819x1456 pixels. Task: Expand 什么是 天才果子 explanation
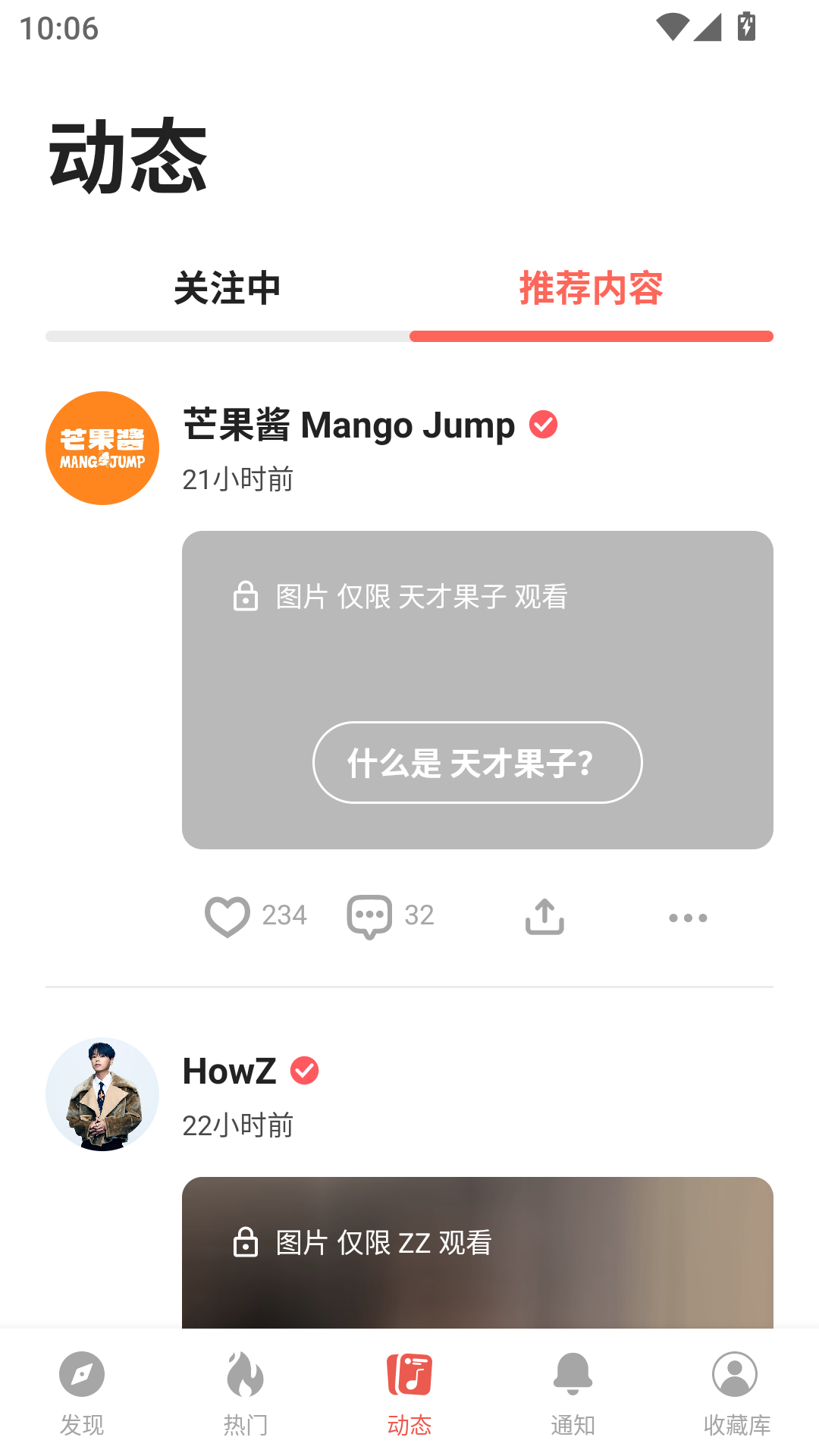[x=477, y=763]
